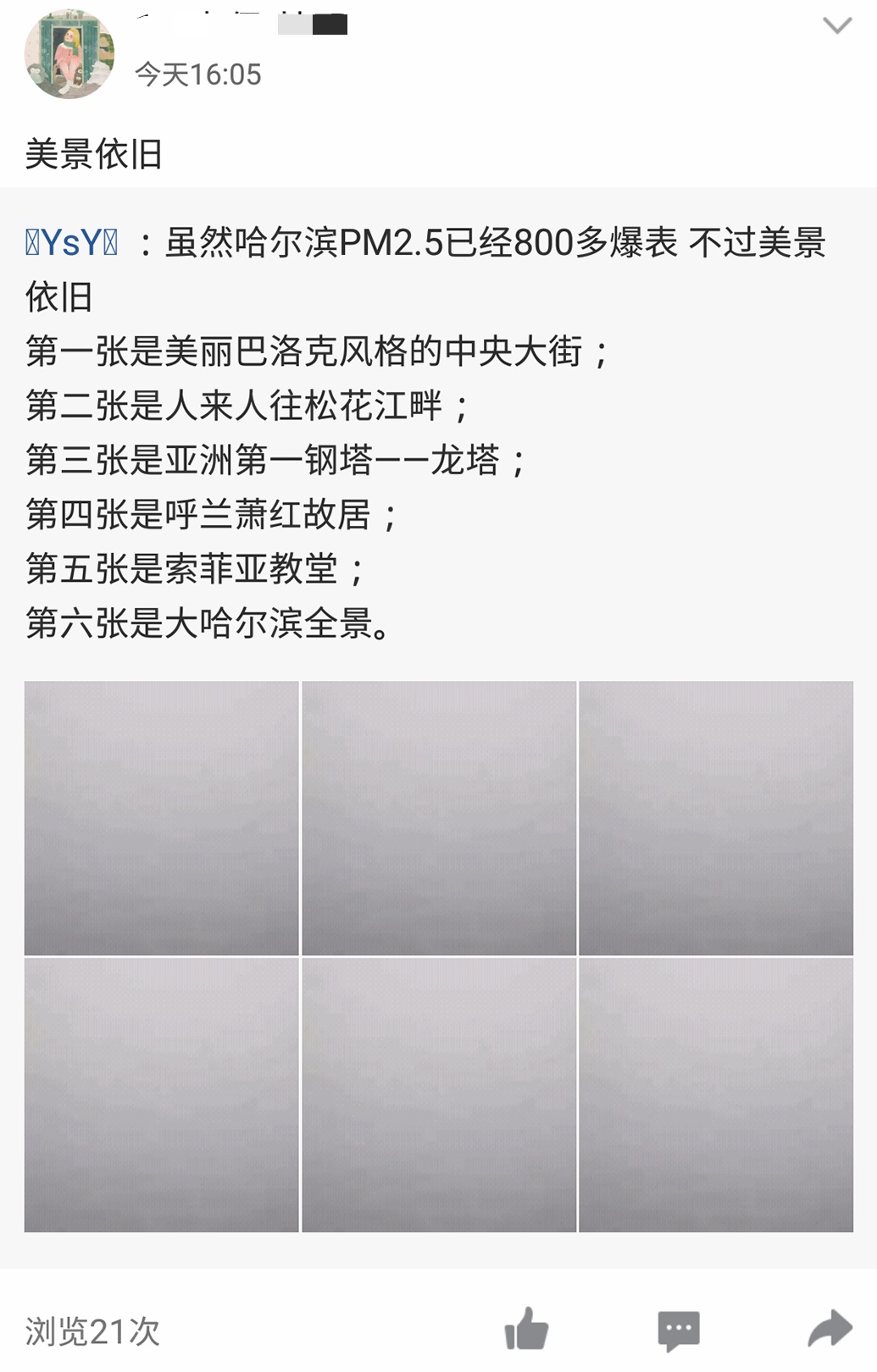Open the YsY user profile link
Image resolution: width=877 pixels, height=1372 pixels.
point(72,244)
